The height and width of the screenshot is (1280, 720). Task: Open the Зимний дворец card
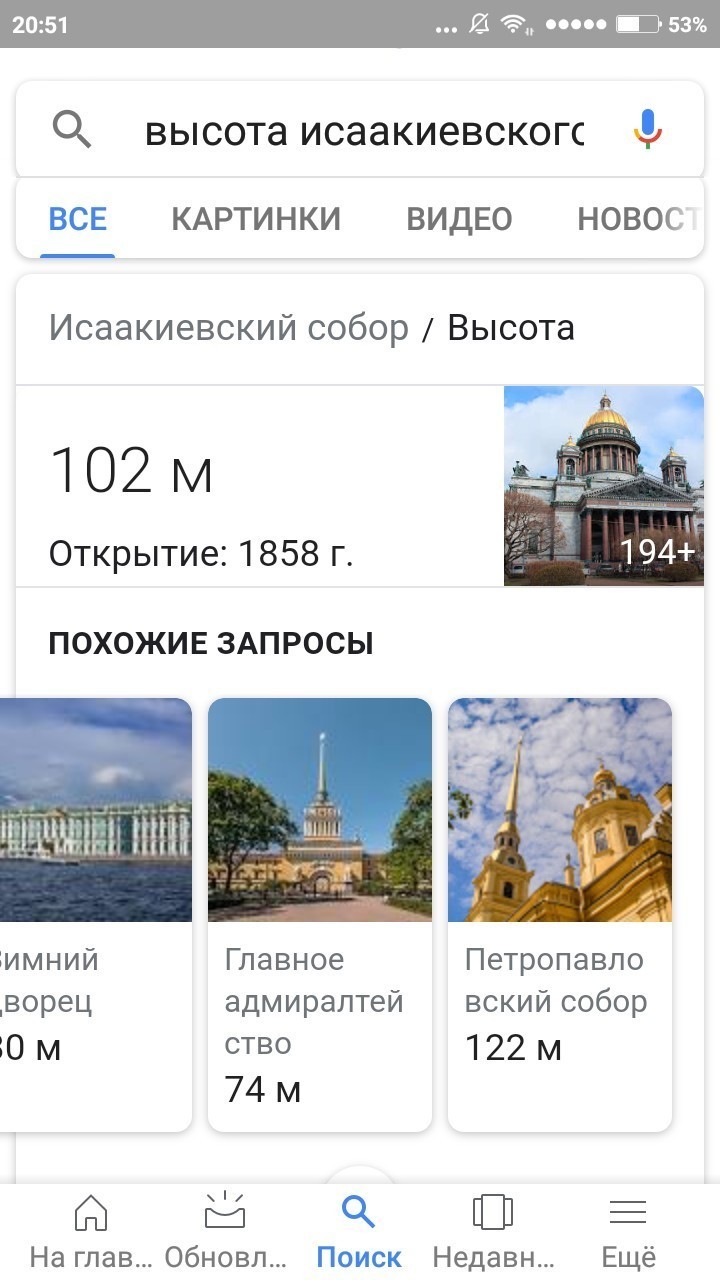pyautogui.click(x=95, y=914)
